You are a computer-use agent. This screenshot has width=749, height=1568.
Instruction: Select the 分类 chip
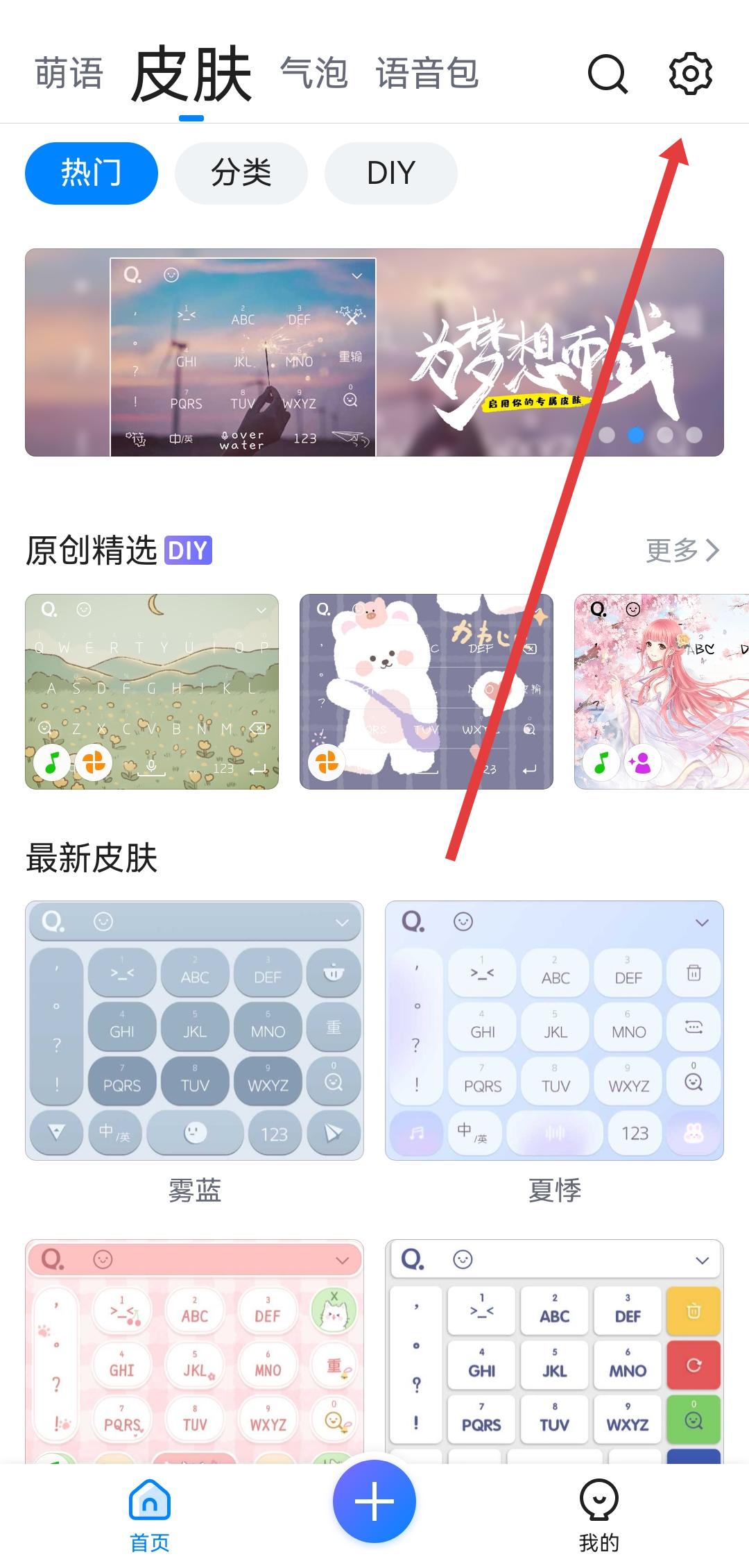[241, 173]
